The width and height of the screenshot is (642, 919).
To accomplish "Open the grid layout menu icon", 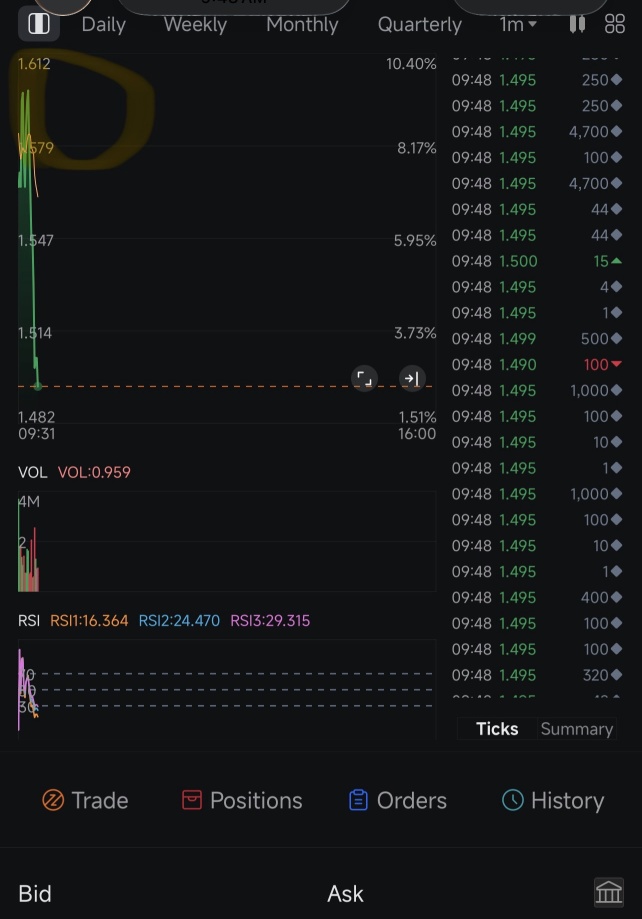I will pos(614,25).
